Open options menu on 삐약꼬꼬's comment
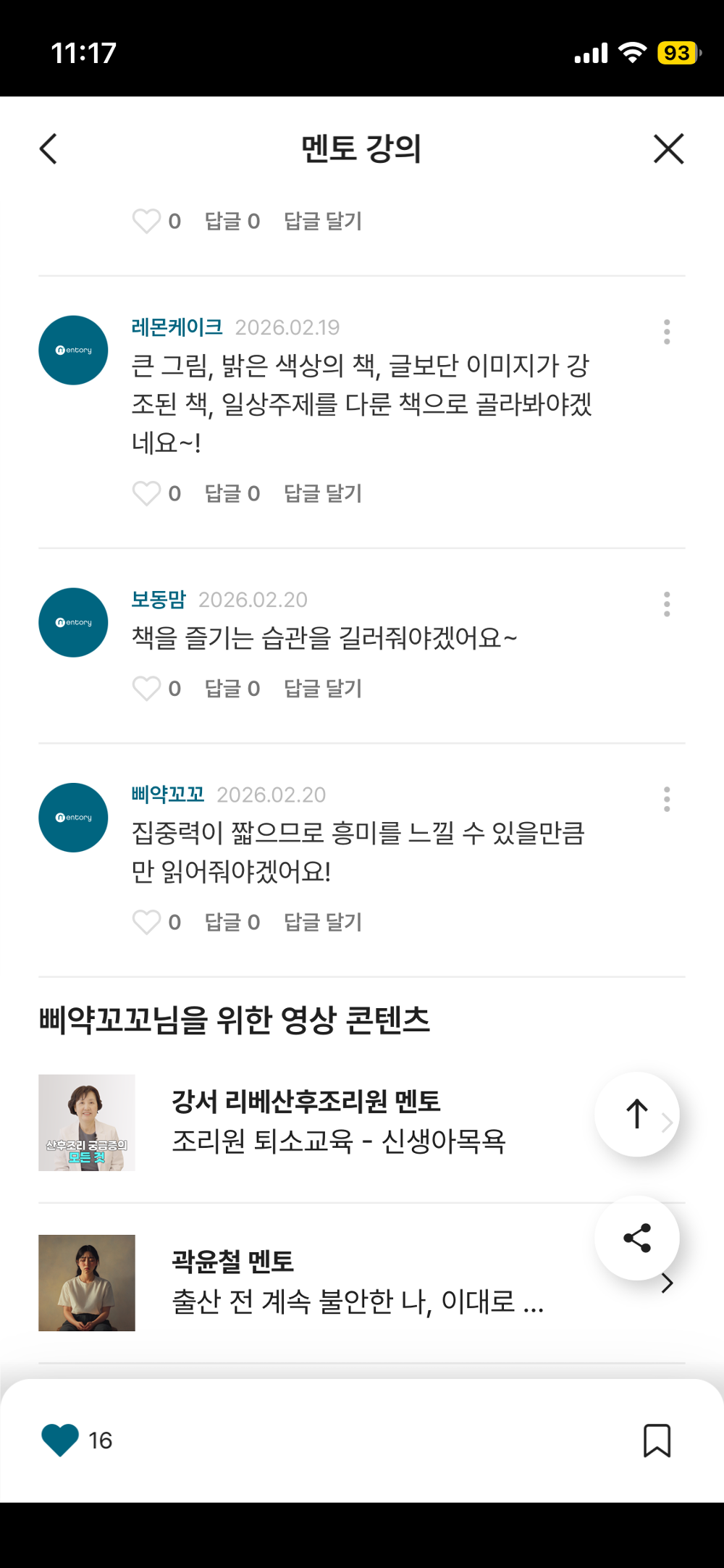 tap(666, 800)
